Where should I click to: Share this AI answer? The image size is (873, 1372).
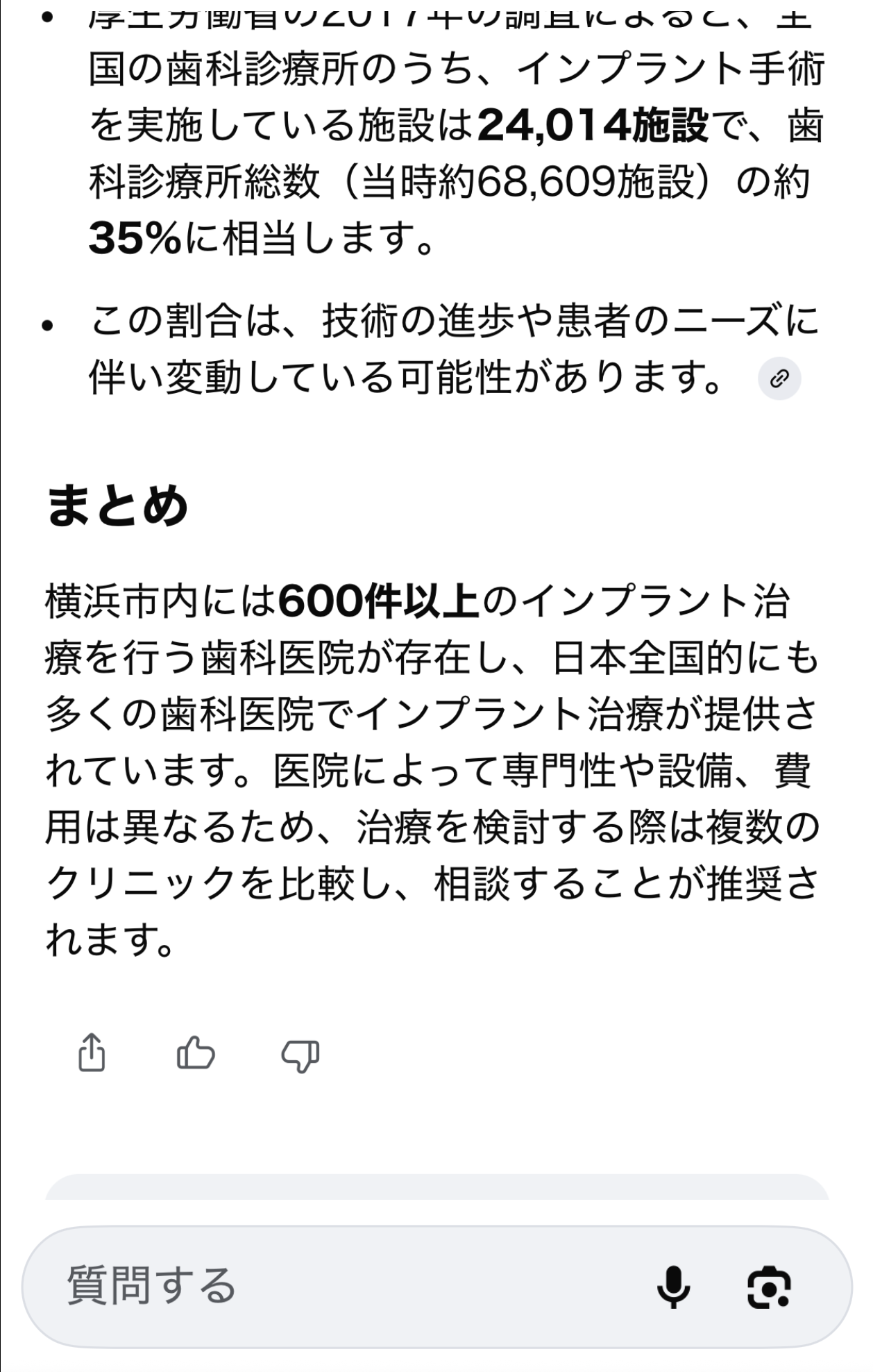point(92,1053)
